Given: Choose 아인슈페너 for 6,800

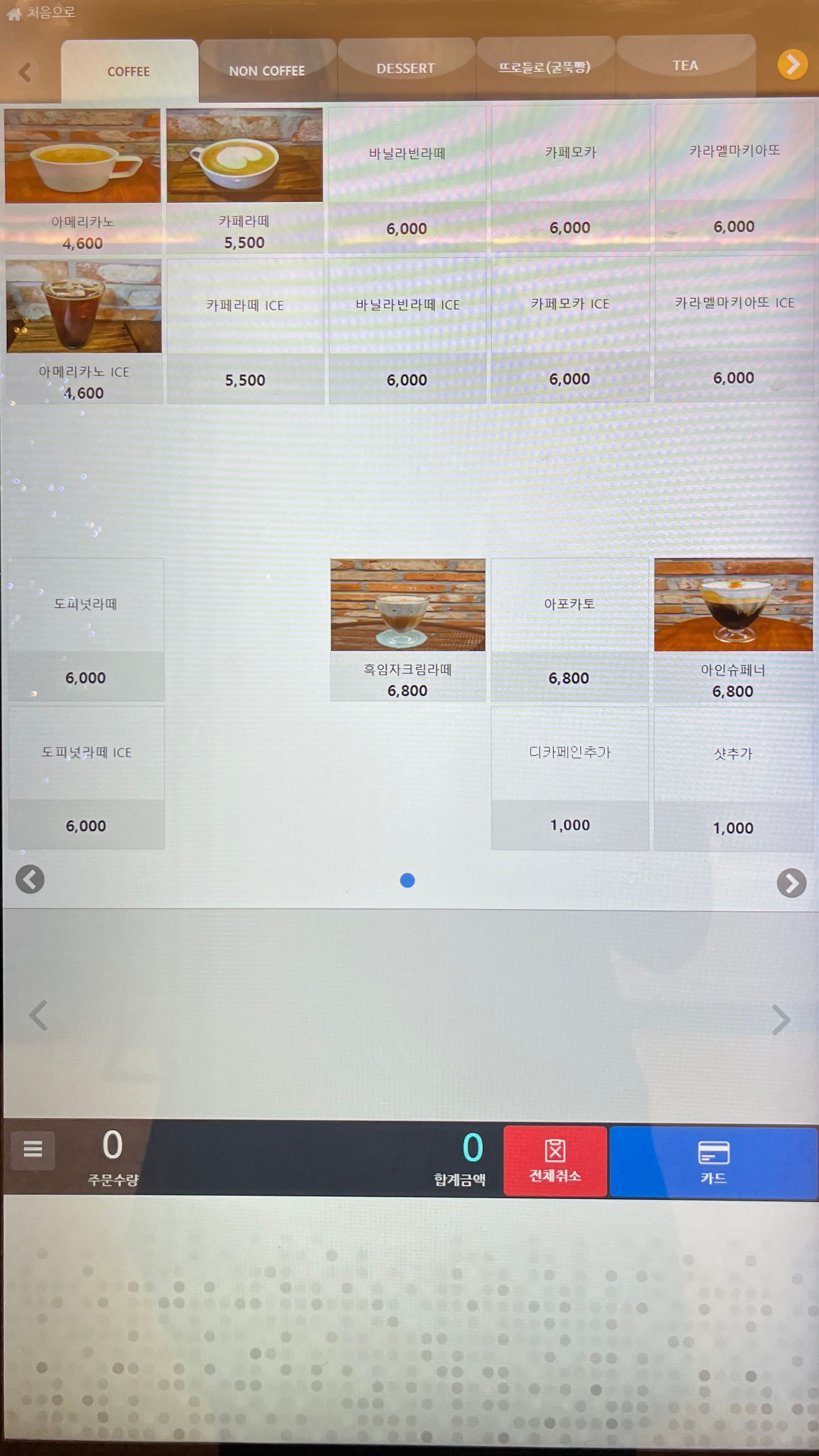Looking at the screenshot, I should tap(733, 629).
